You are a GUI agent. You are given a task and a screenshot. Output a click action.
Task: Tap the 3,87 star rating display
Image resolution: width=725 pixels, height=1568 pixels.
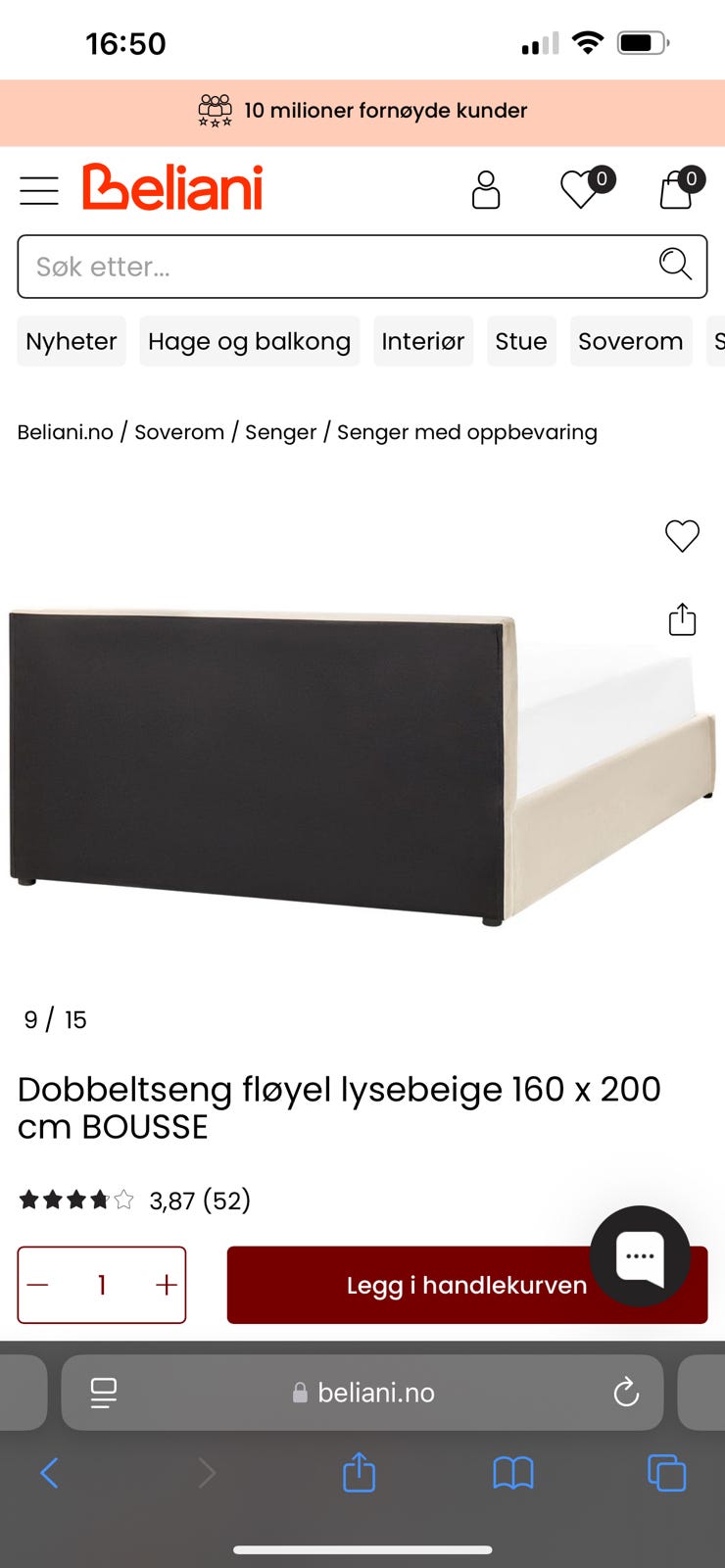tap(134, 1199)
